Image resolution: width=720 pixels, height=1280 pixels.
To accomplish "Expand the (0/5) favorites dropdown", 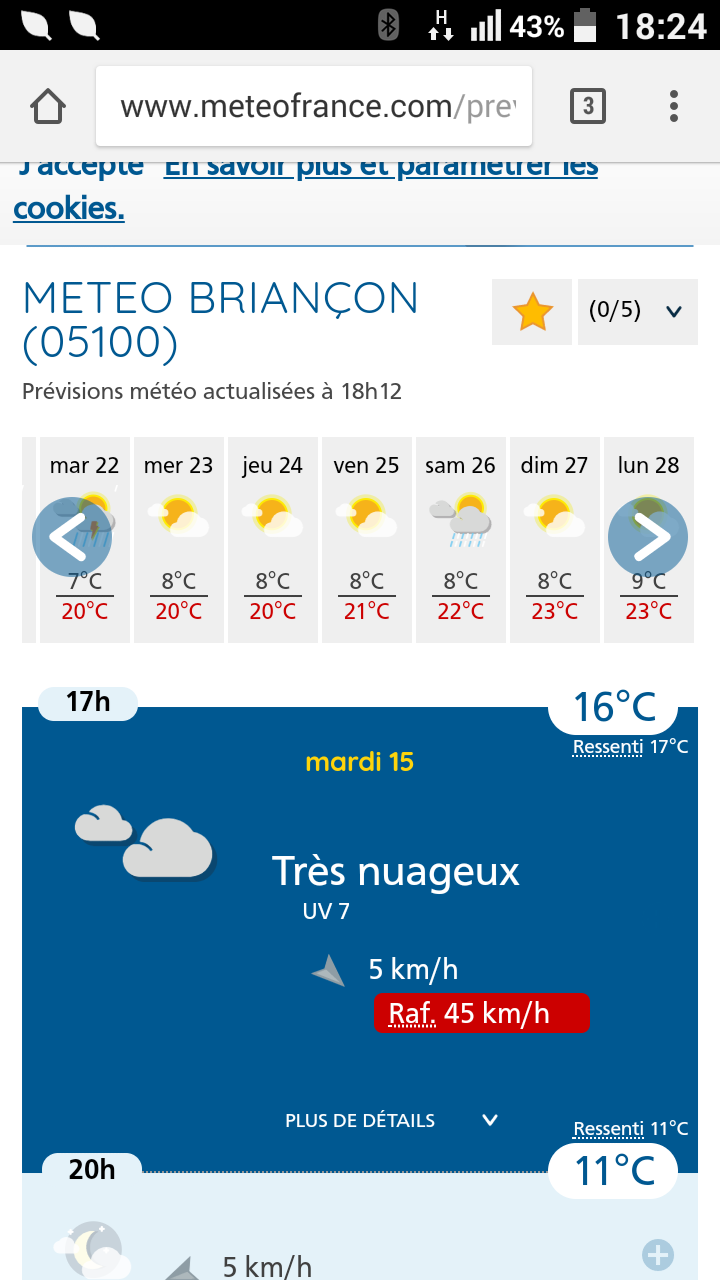I will [x=637, y=312].
